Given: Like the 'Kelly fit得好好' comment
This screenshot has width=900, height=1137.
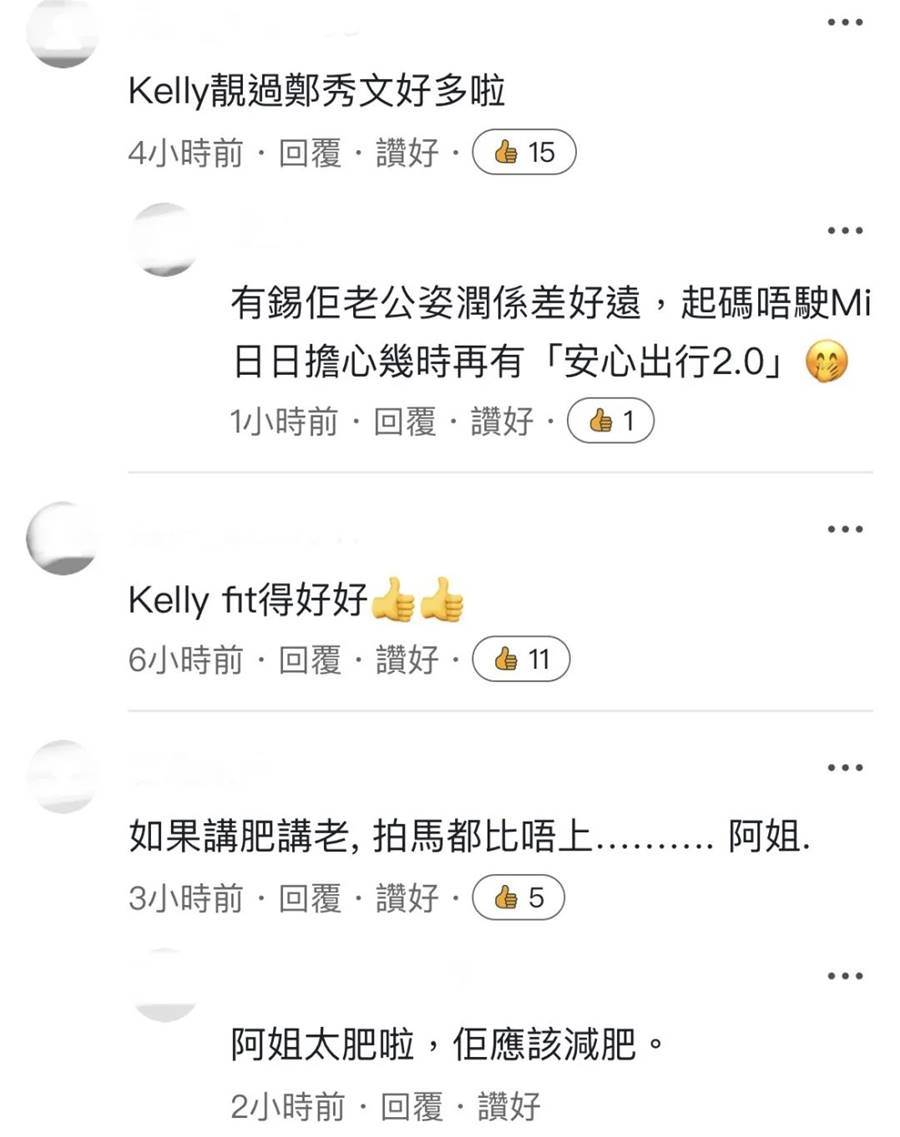Looking at the screenshot, I should (407, 660).
